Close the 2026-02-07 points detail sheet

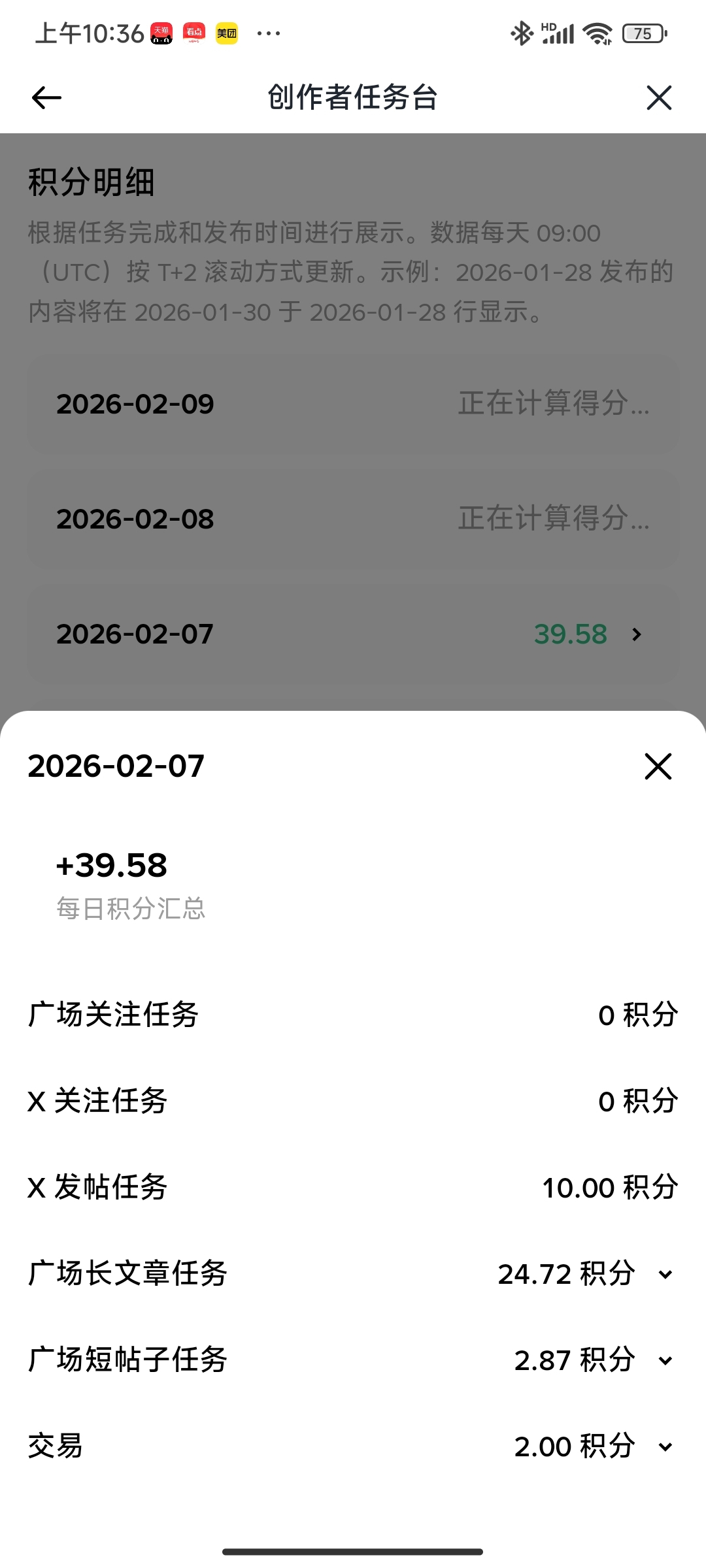658,766
